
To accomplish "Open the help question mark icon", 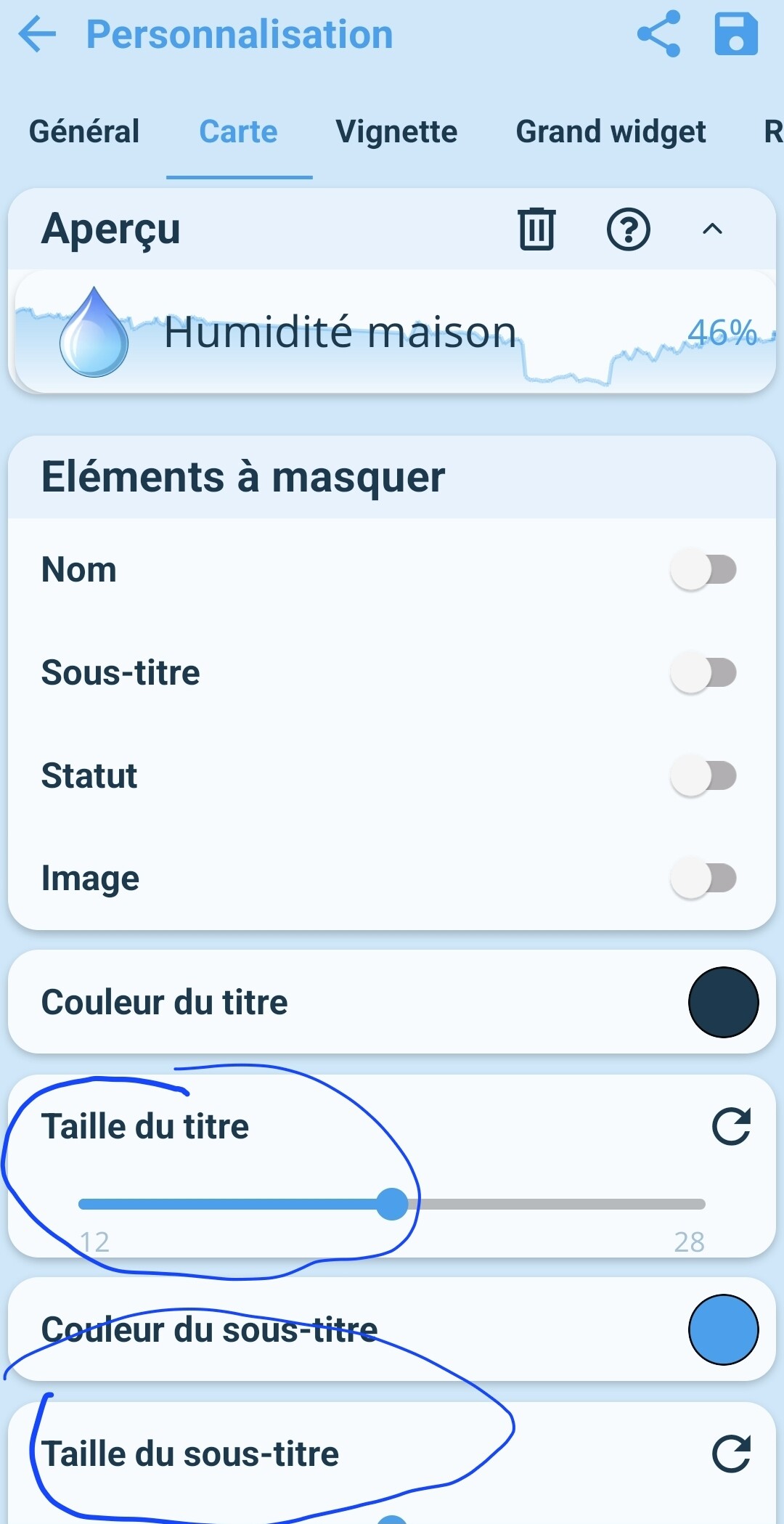I will point(628,229).
